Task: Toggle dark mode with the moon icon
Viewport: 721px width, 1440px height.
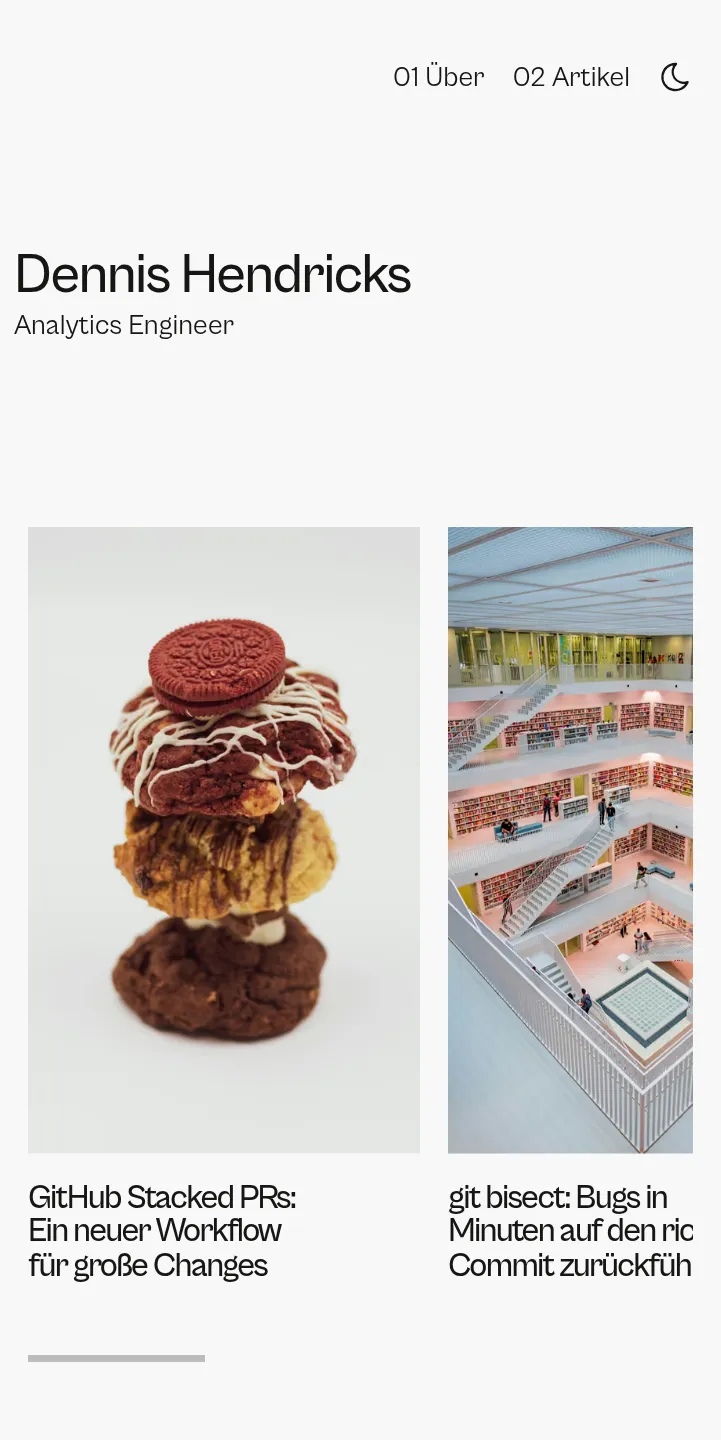Action: point(675,77)
